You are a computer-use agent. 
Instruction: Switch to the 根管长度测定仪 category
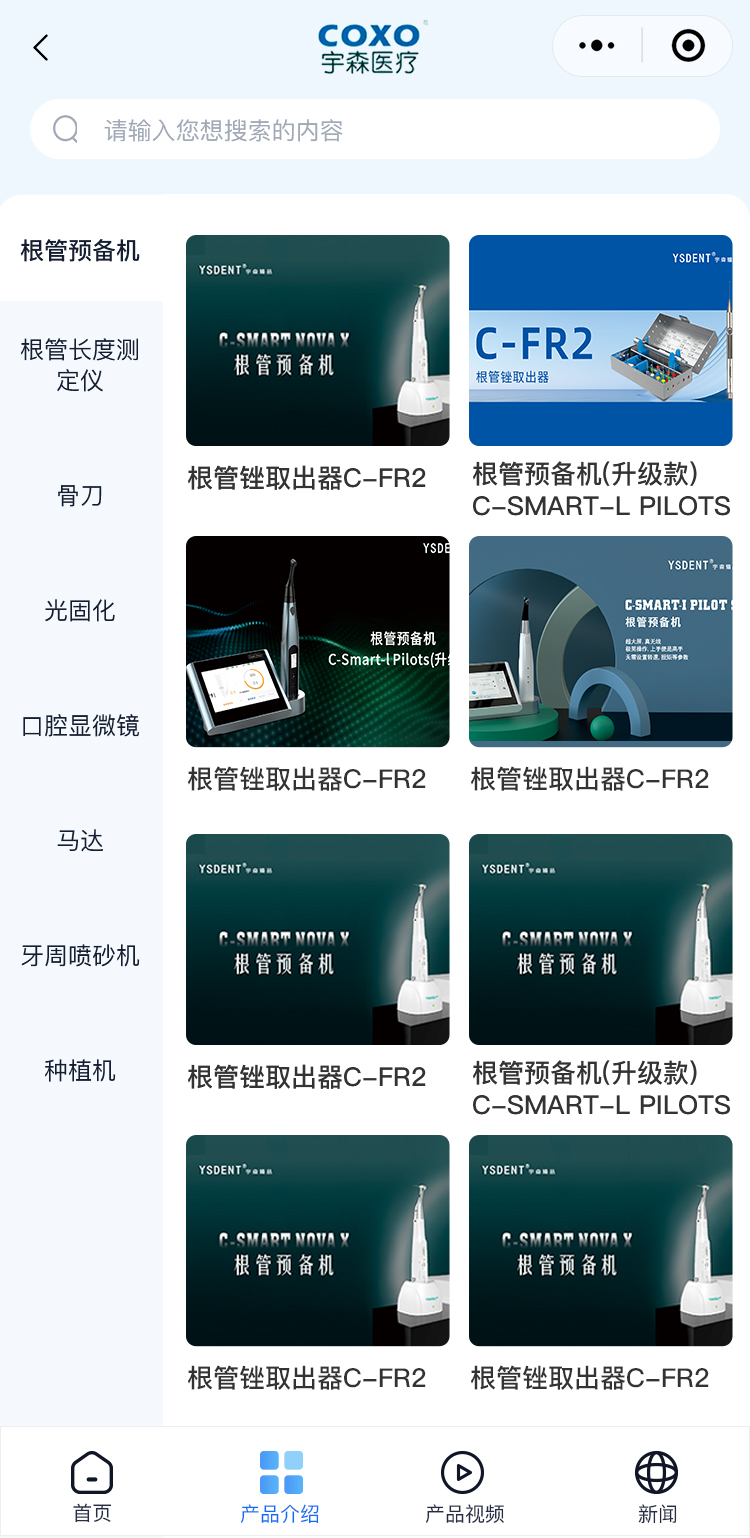click(80, 365)
